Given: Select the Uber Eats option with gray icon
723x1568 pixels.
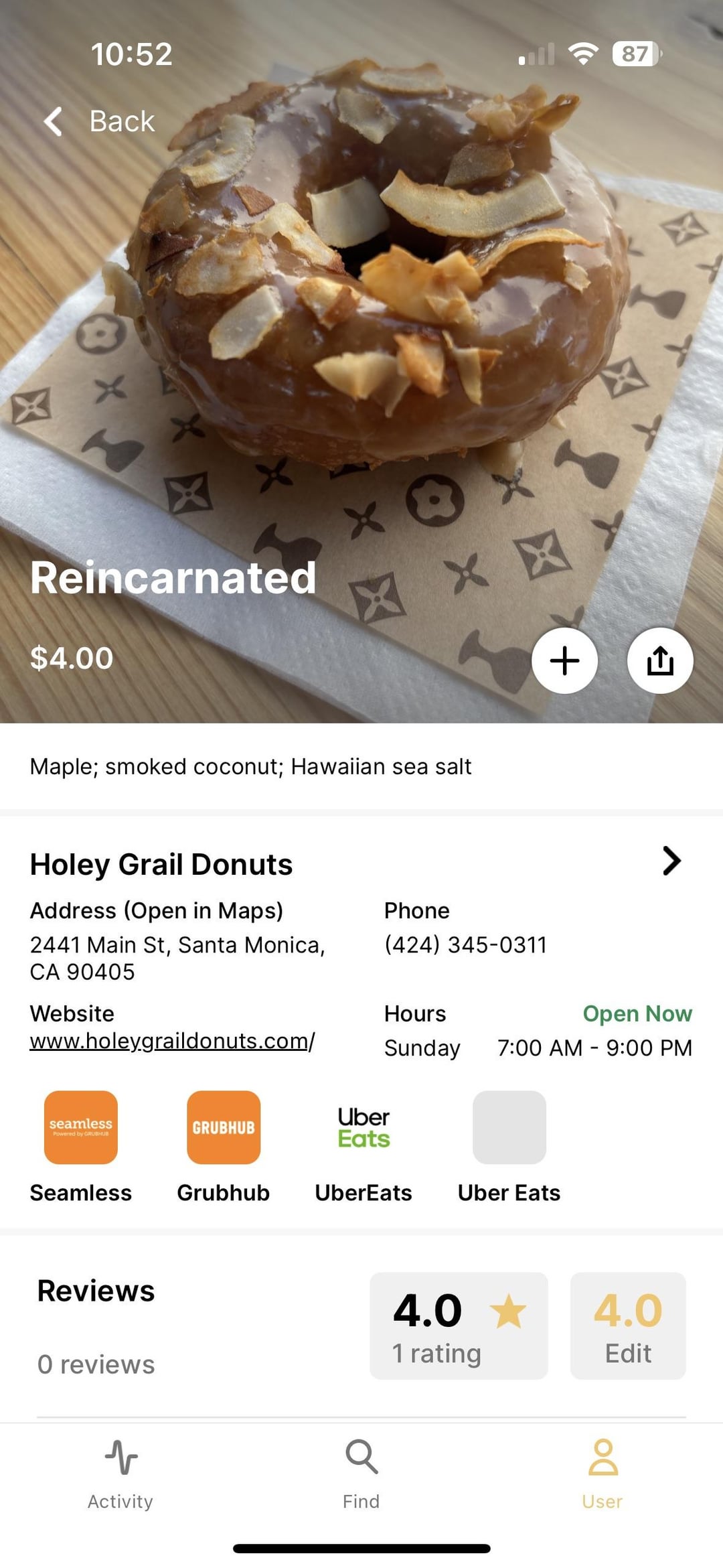Looking at the screenshot, I should tap(509, 1128).
